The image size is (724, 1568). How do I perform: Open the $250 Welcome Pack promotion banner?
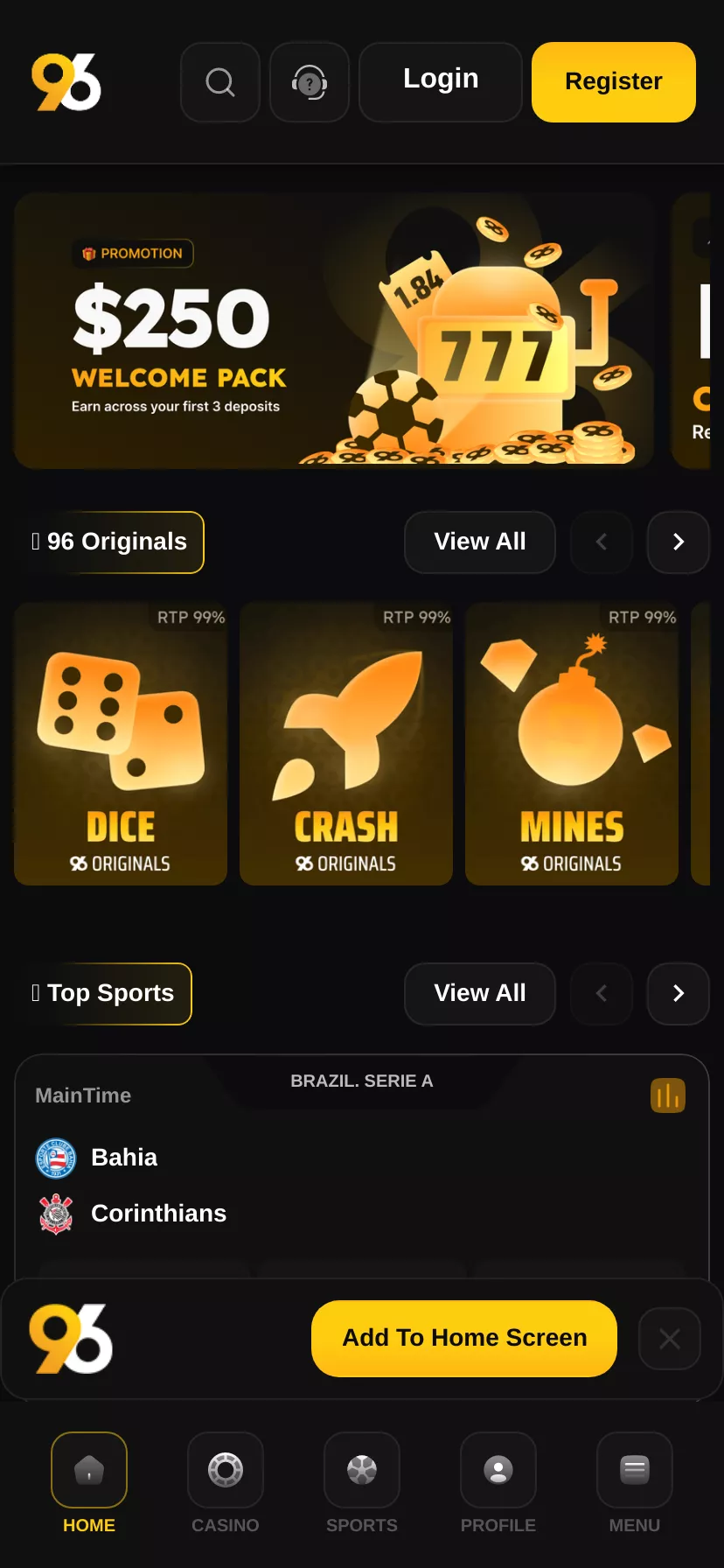point(335,331)
